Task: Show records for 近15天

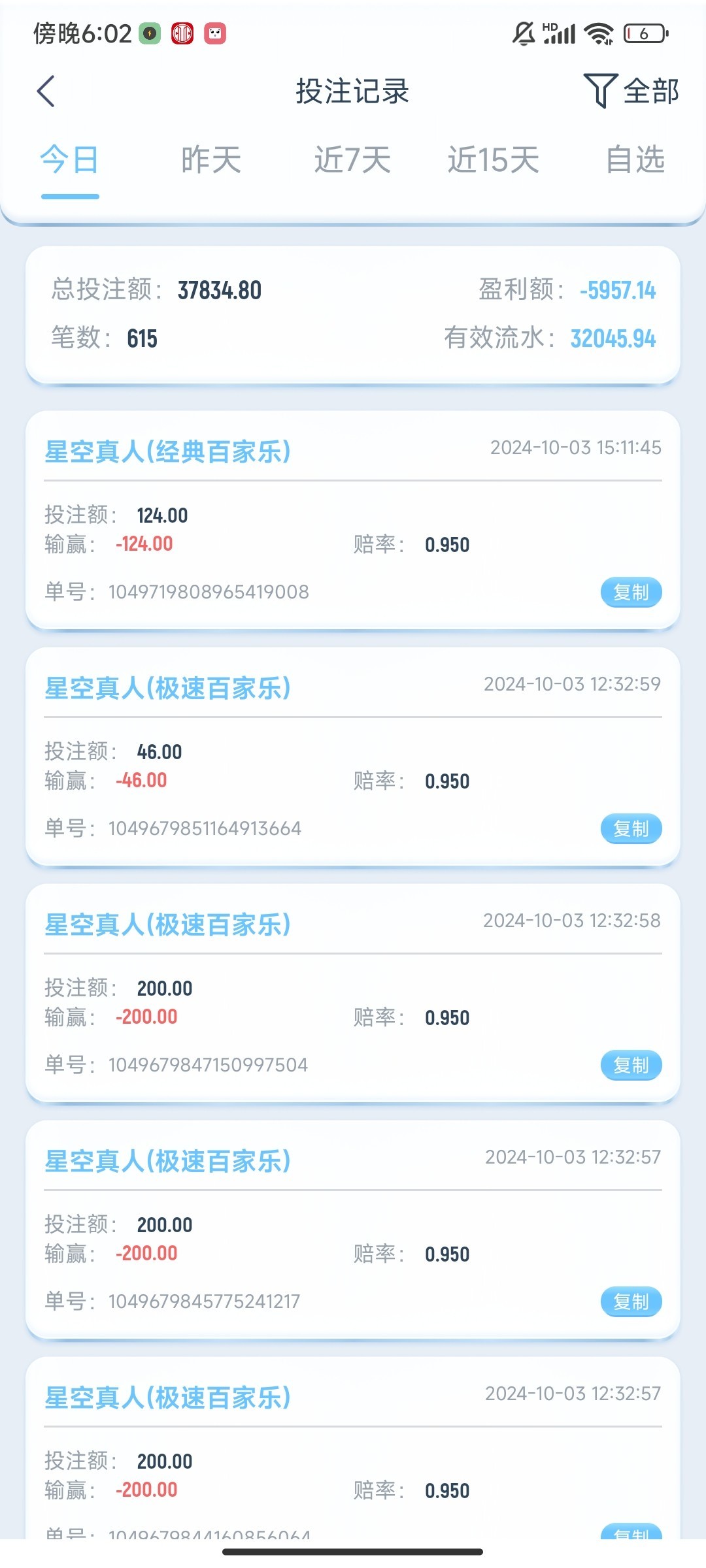Action: coord(494,160)
